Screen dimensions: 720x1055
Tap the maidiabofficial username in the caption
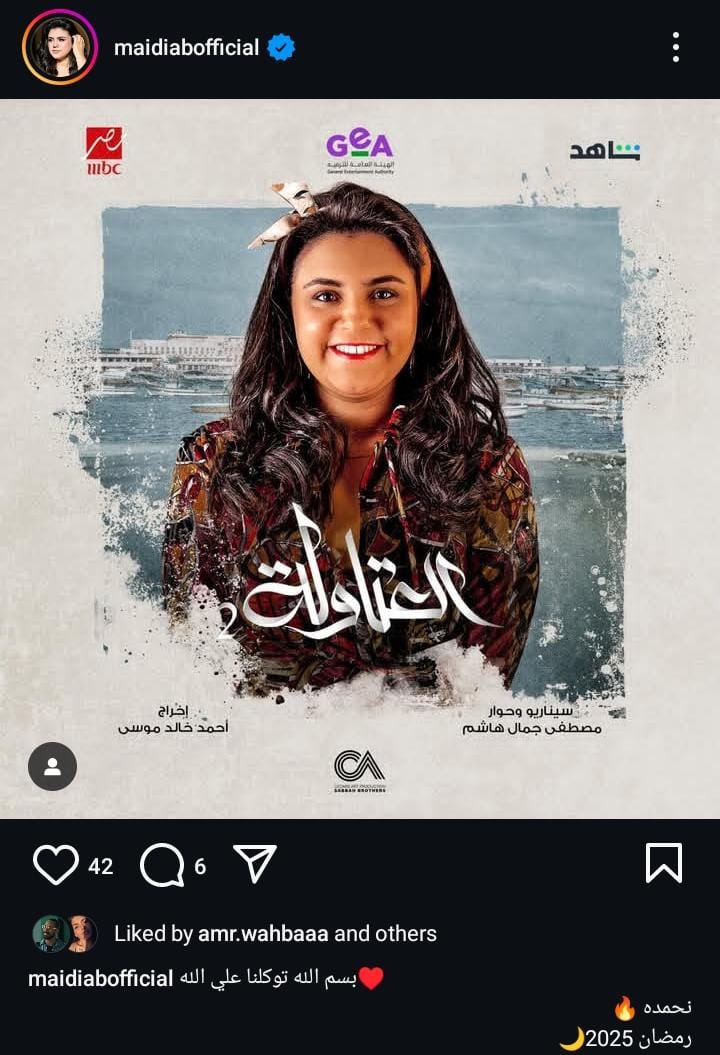click(101, 978)
